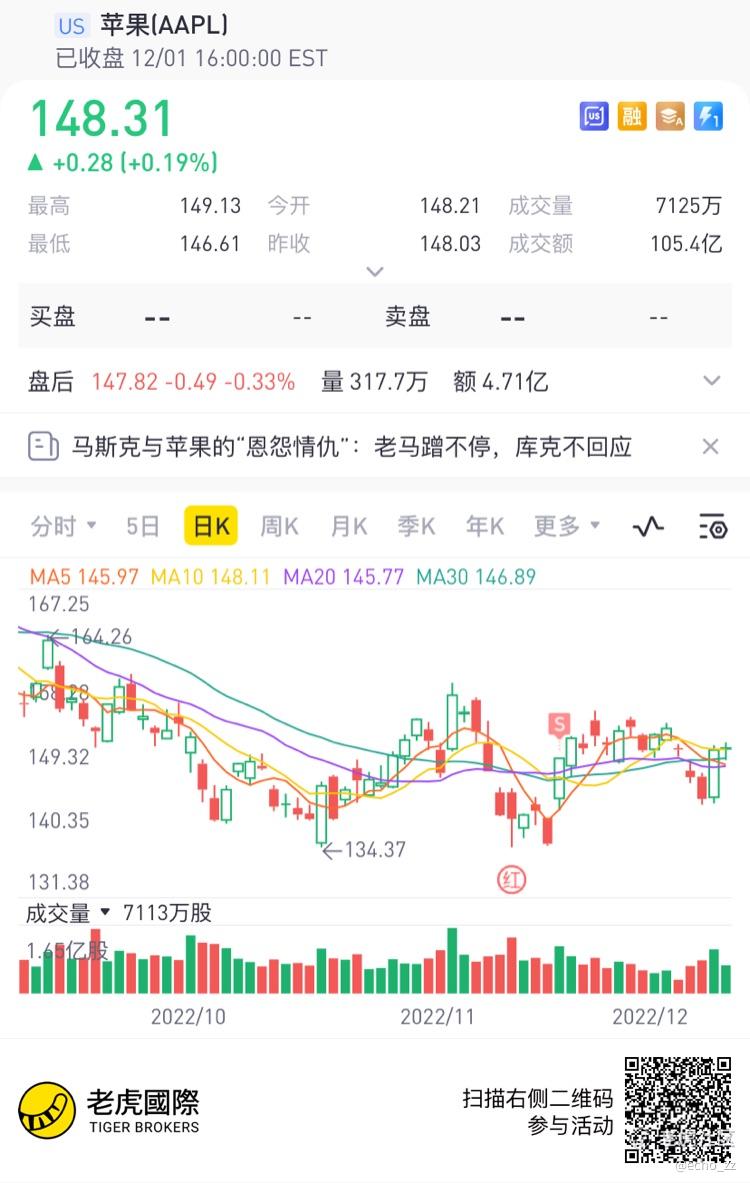This screenshot has width=750, height=1183.
Task: Expand more quote details below 昨收
Action: pos(375,271)
